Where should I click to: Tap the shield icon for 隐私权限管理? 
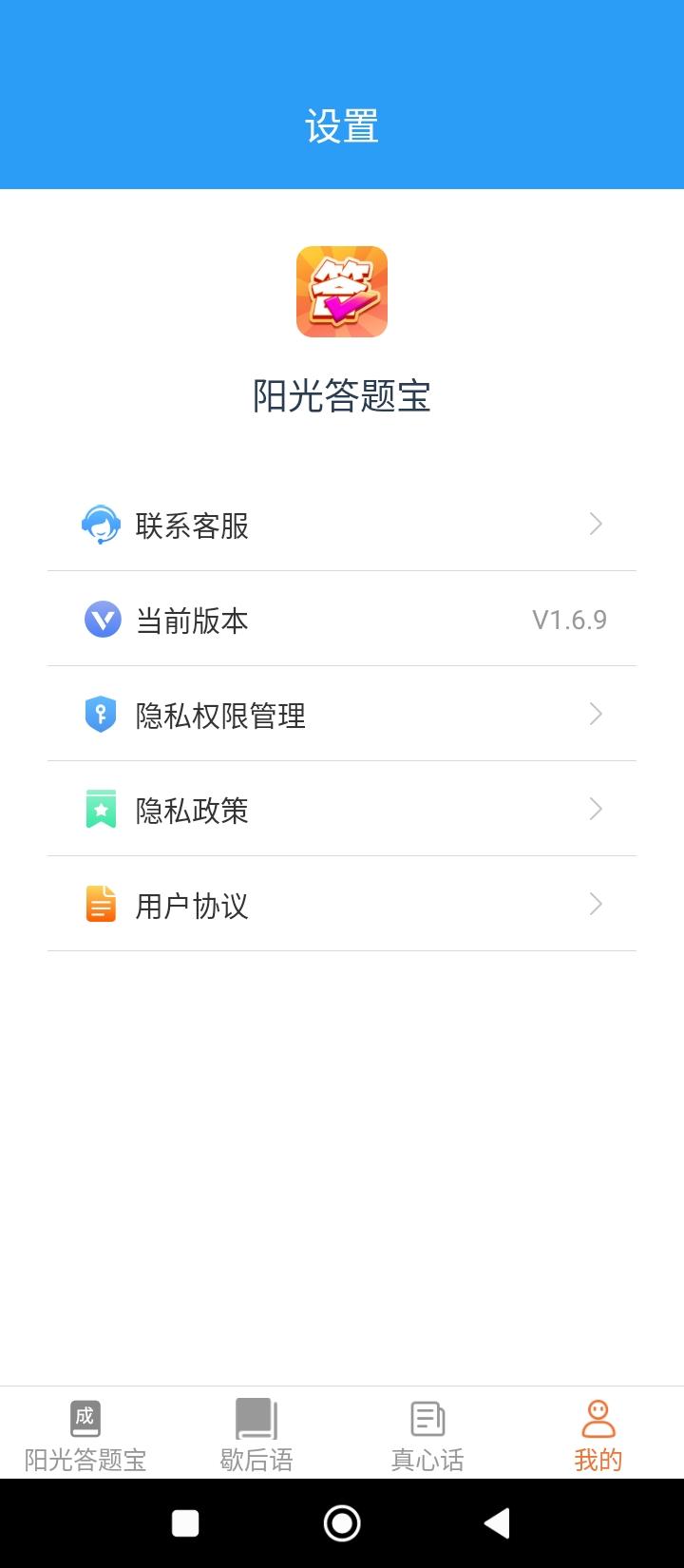pos(102,714)
